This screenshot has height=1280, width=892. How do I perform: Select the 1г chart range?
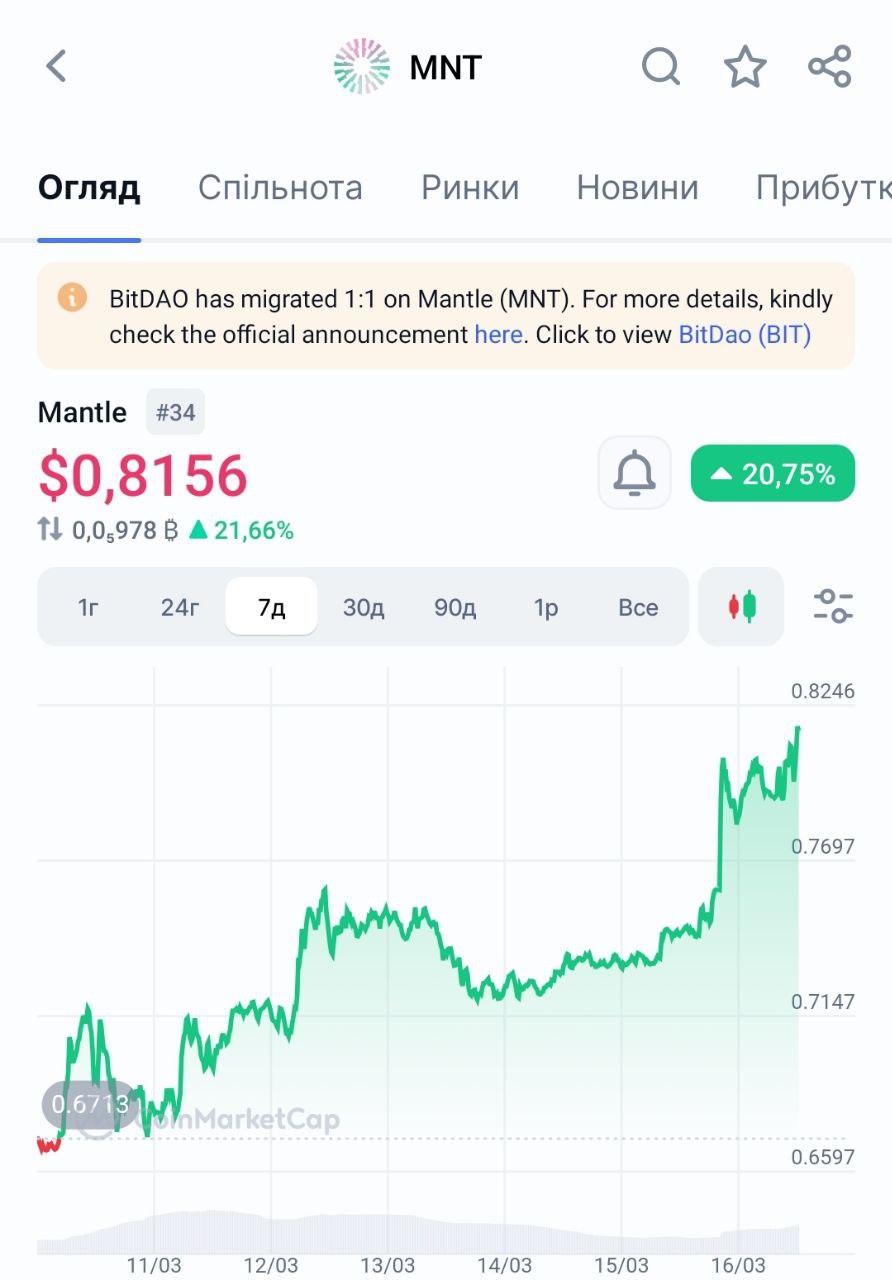click(x=89, y=607)
